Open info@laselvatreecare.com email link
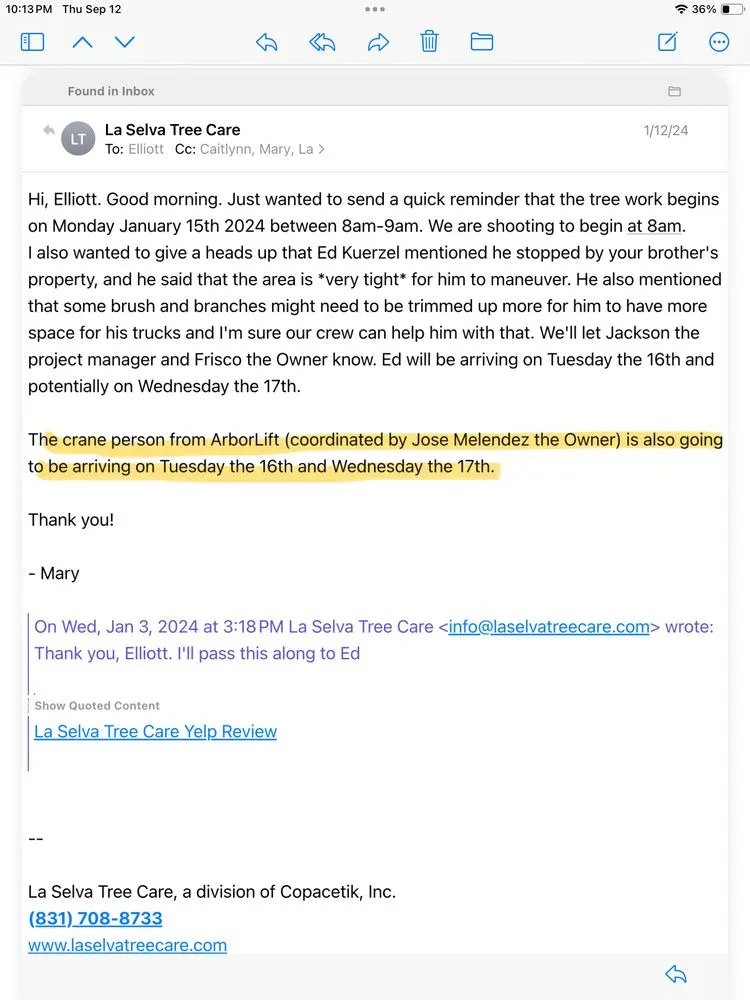The width and height of the screenshot is (750, 1000). pyautogui.click(x=549, y=627)
